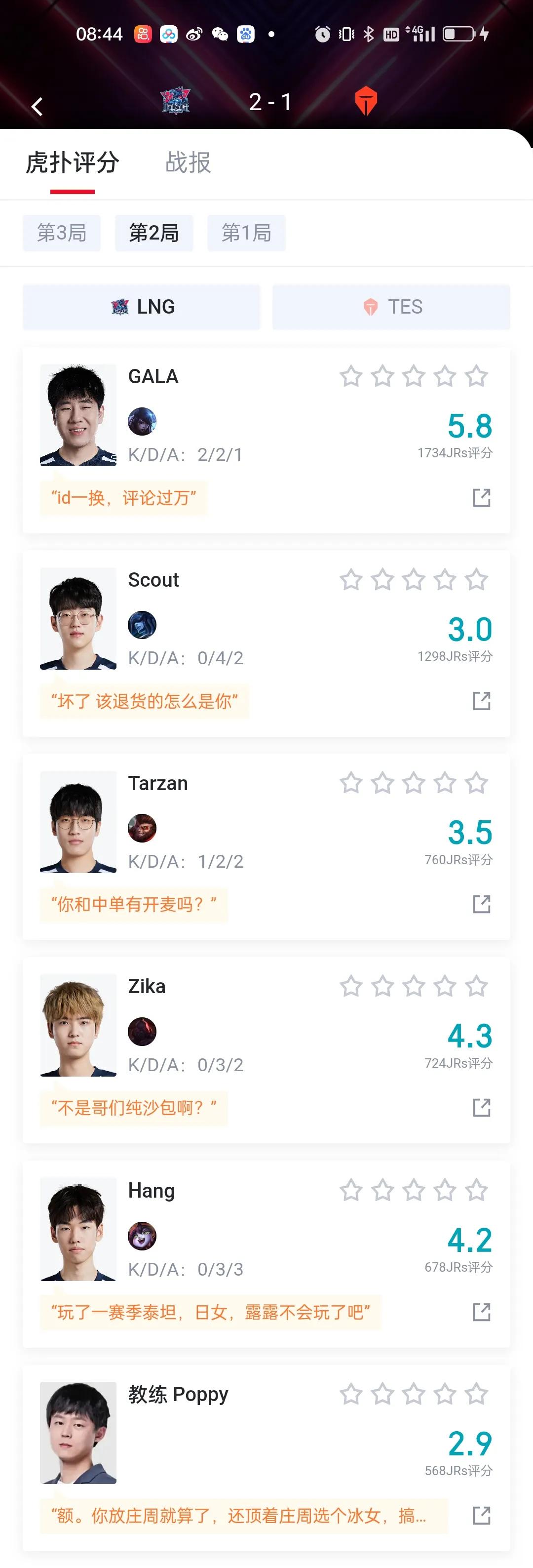Viewport: 533px width, 1568px height.
Task: Switch to the TES team tab
Action: point(391,307)
